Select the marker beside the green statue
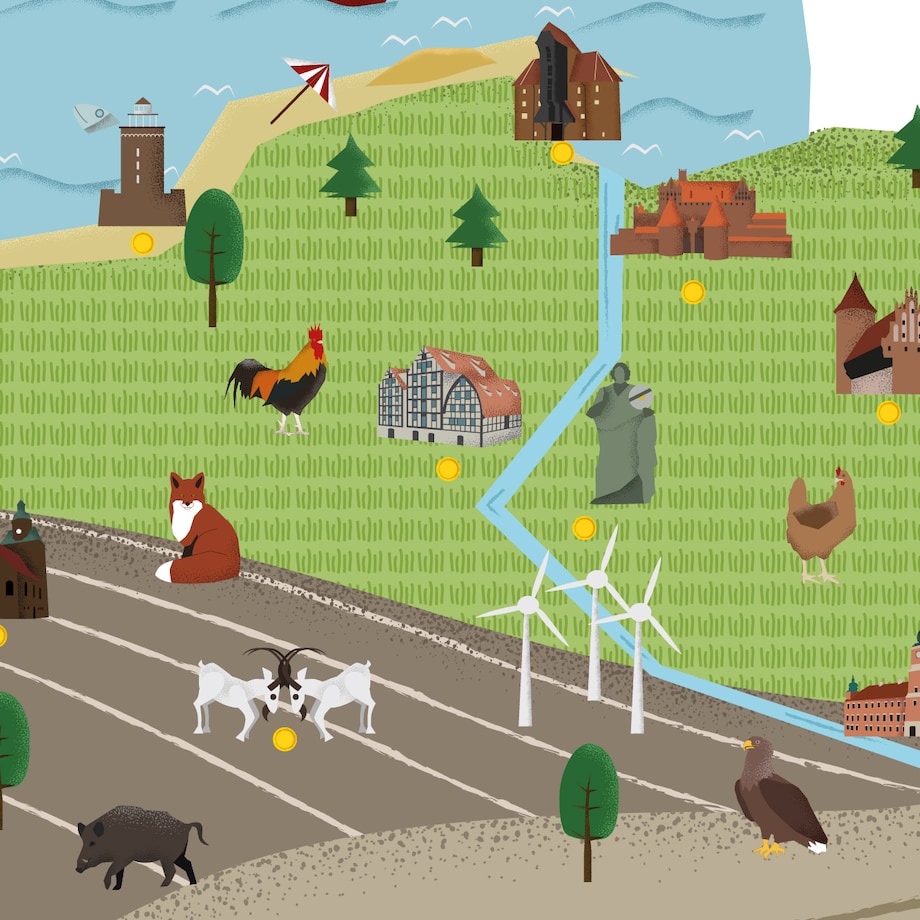 click(x=584, y=528)
